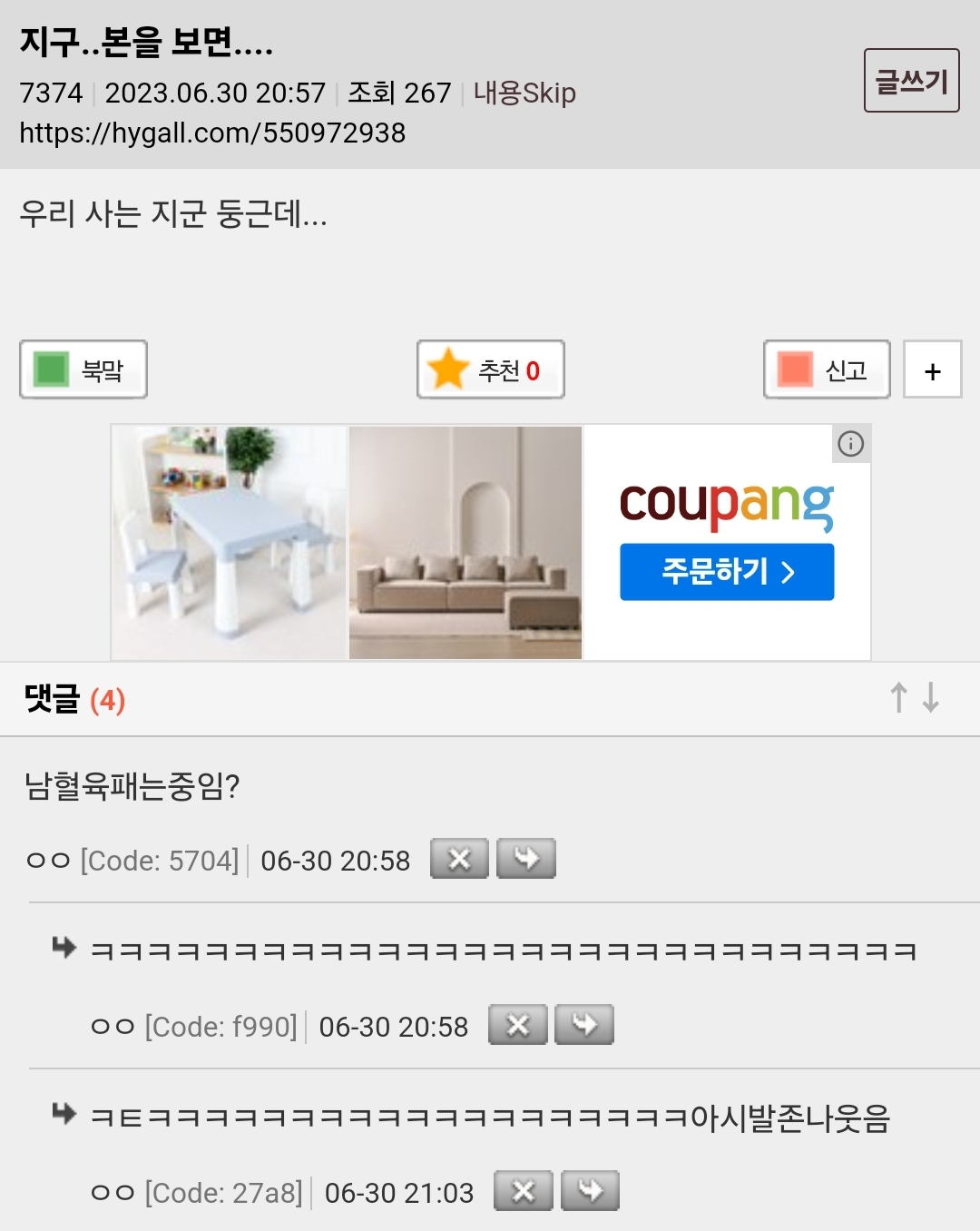Delete the comment by Code 5704
Viewport: 980px width, 1231px height.
(x=459, y=859)
